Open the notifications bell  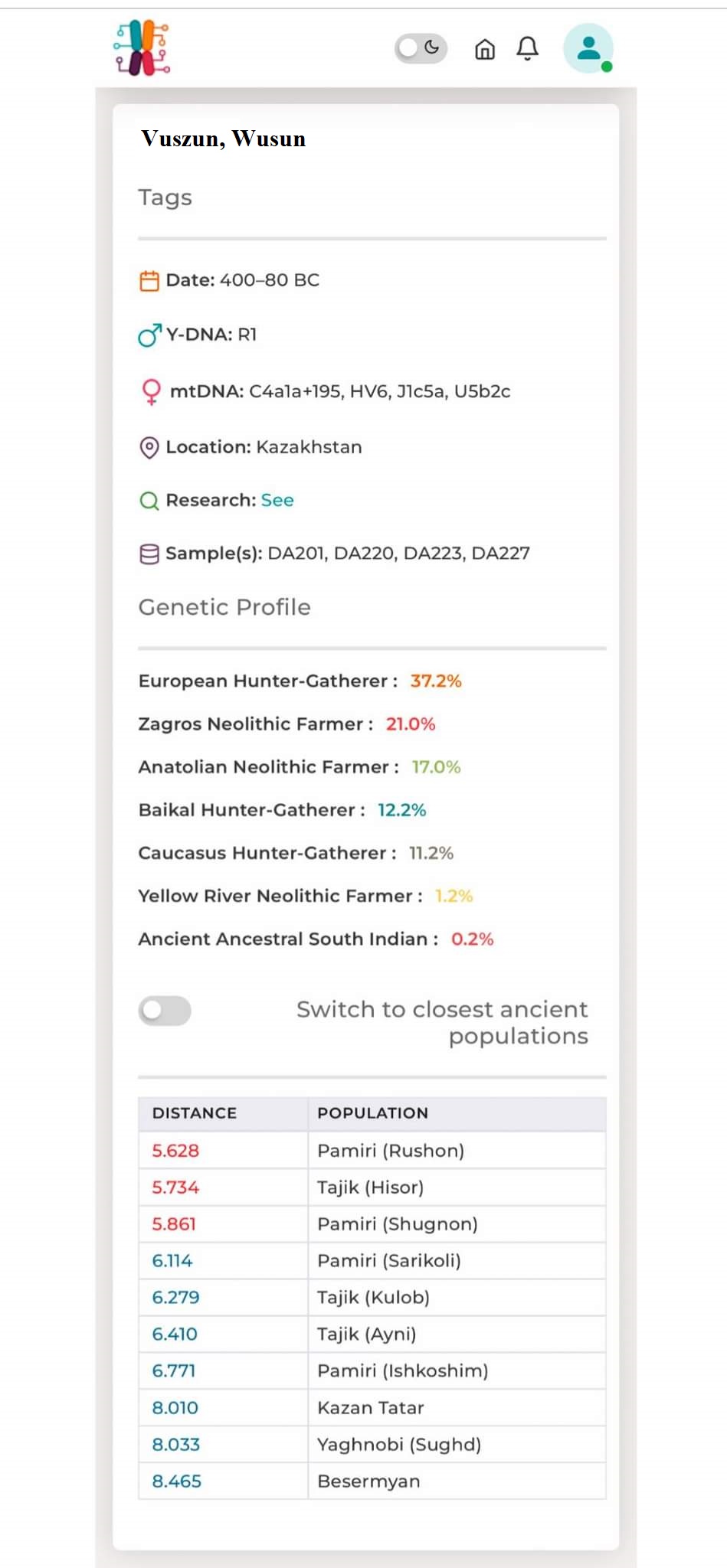click(x=527, y=49)
